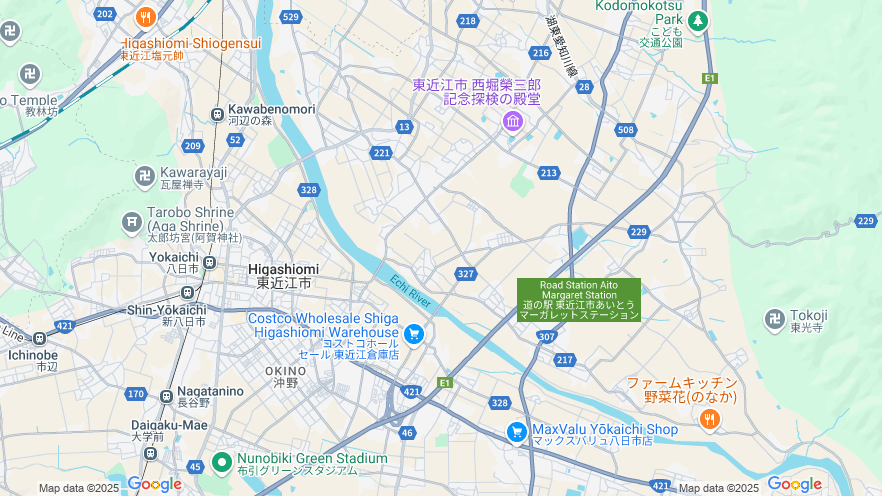Open the Daigaku-Mae station marker

click(x=150, y=453)
